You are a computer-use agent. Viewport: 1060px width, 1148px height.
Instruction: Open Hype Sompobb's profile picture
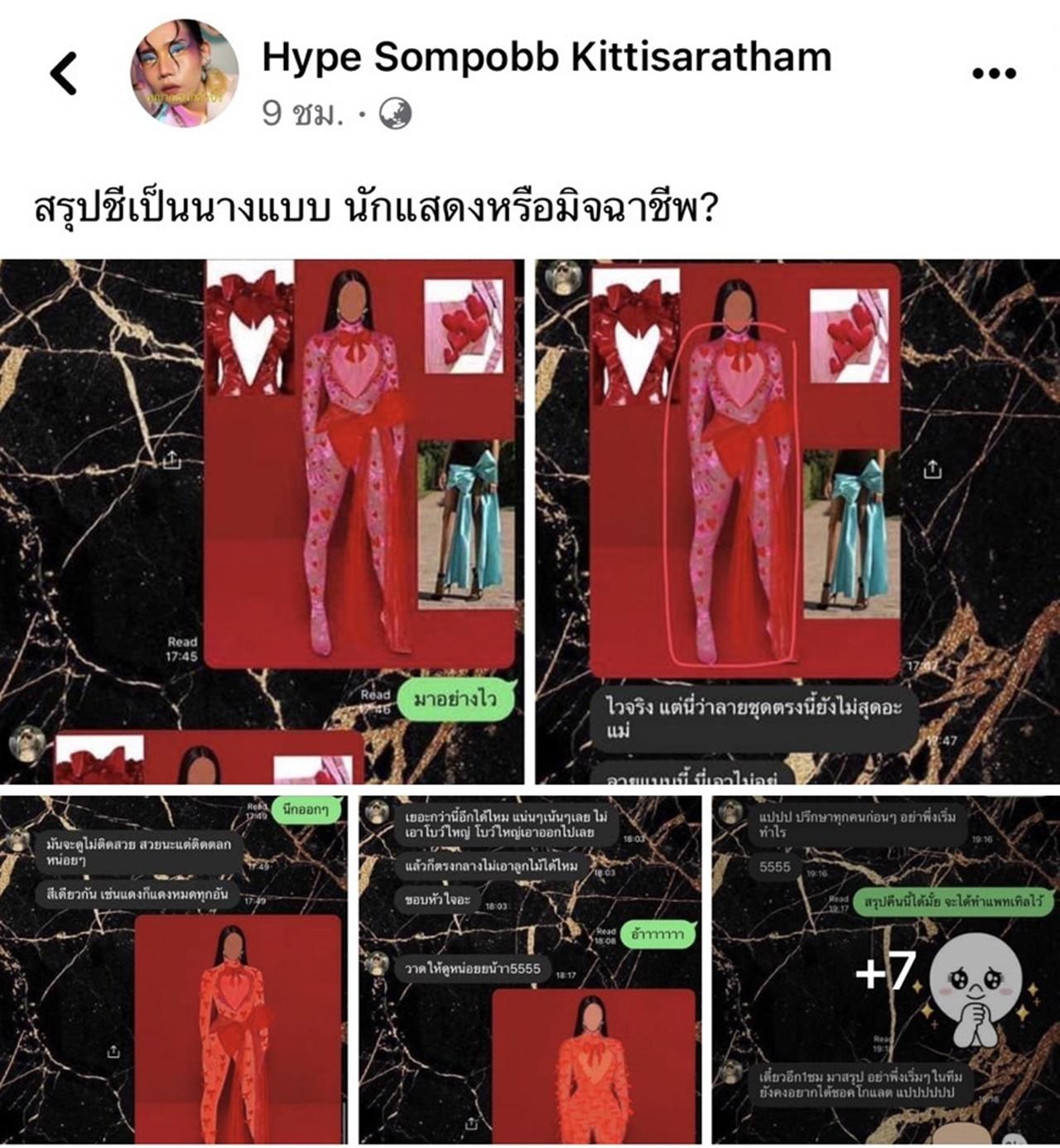click(x=184, y=73)
